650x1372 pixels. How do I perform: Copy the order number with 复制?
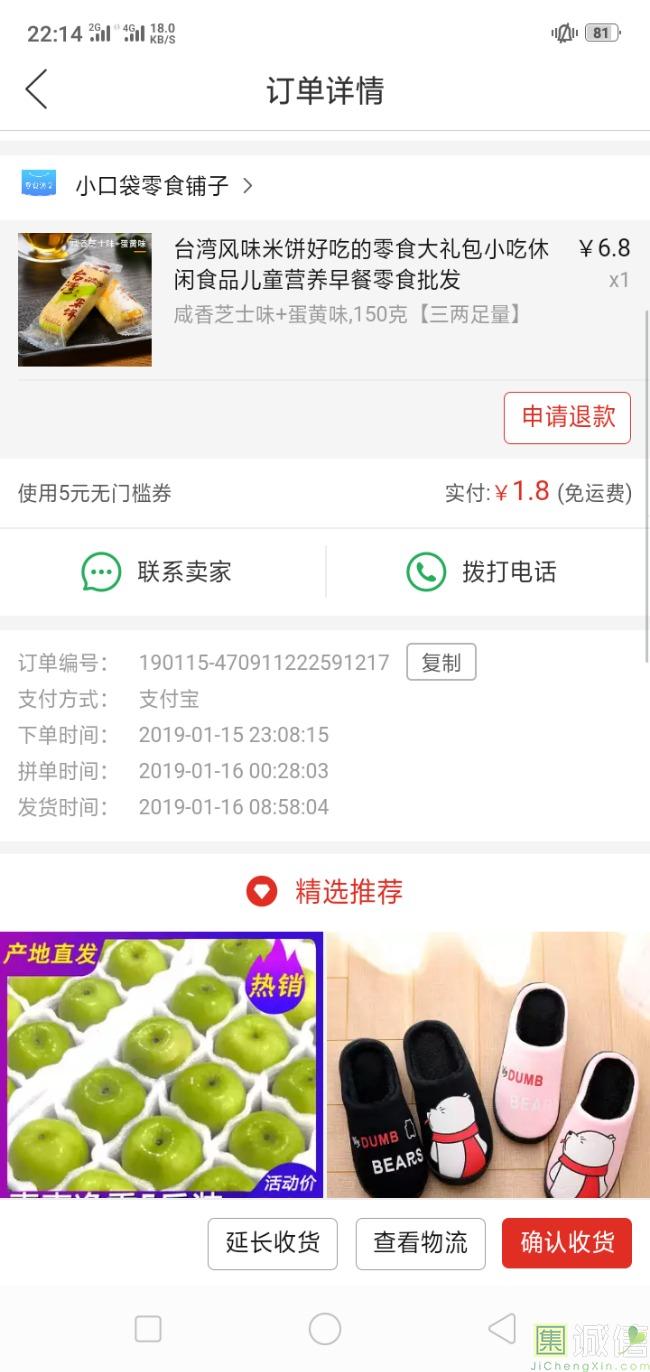[441, 662]
